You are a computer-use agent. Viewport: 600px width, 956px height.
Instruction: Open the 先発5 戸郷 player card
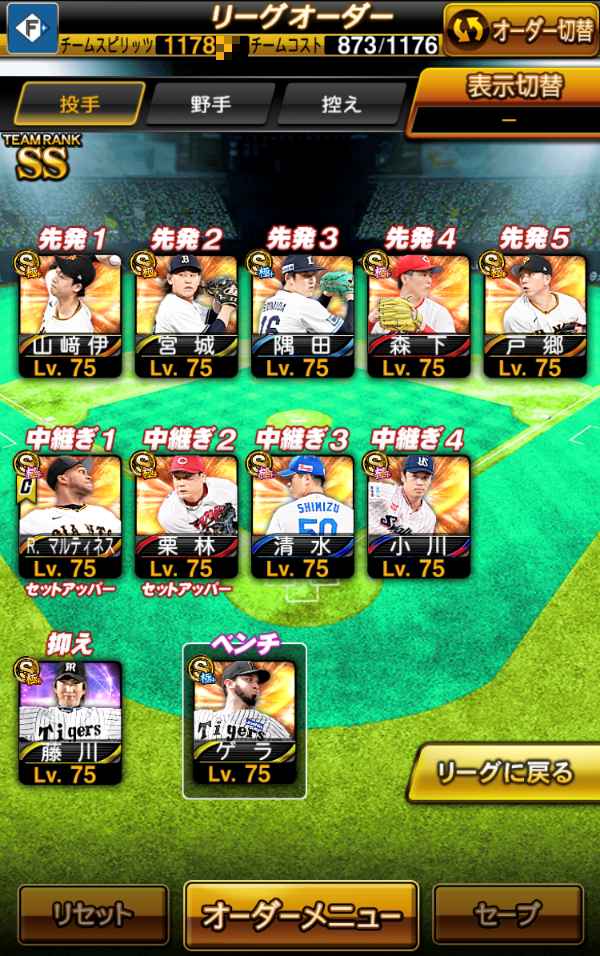[x=534, y=315]
